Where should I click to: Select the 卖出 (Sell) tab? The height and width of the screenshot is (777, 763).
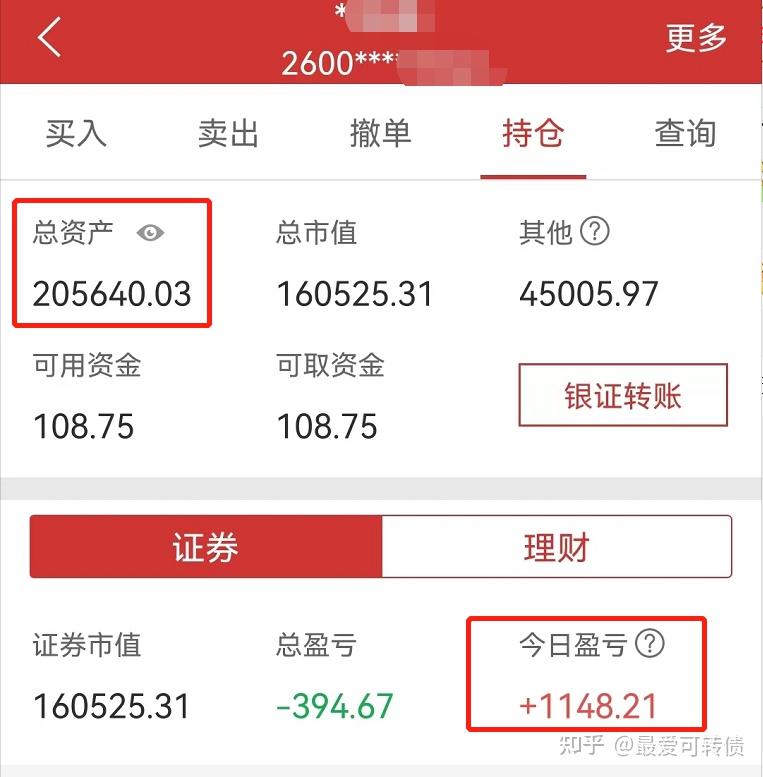click(x=227, y=132)
